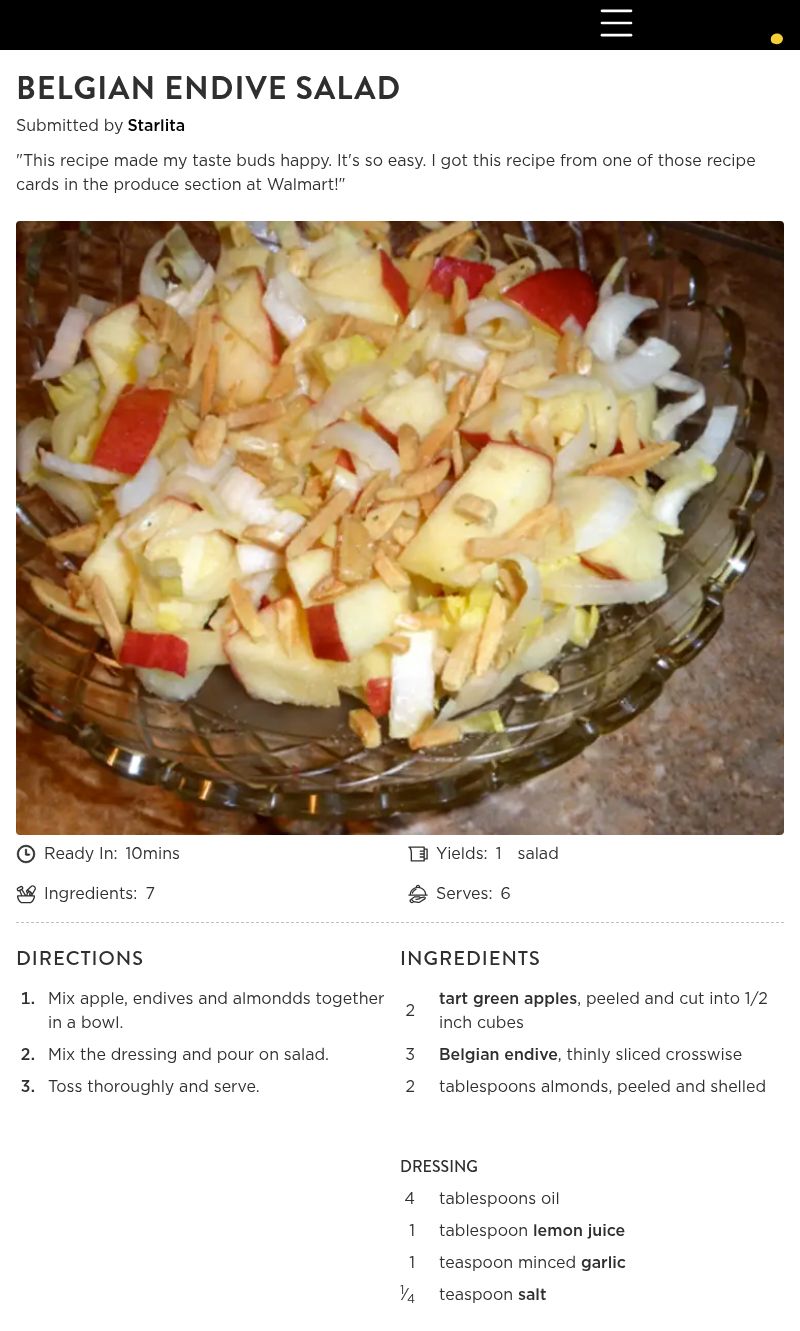Open the garlic ingredient link
The width and height of the screenshot is (800, 1331).
point(603,1263)
